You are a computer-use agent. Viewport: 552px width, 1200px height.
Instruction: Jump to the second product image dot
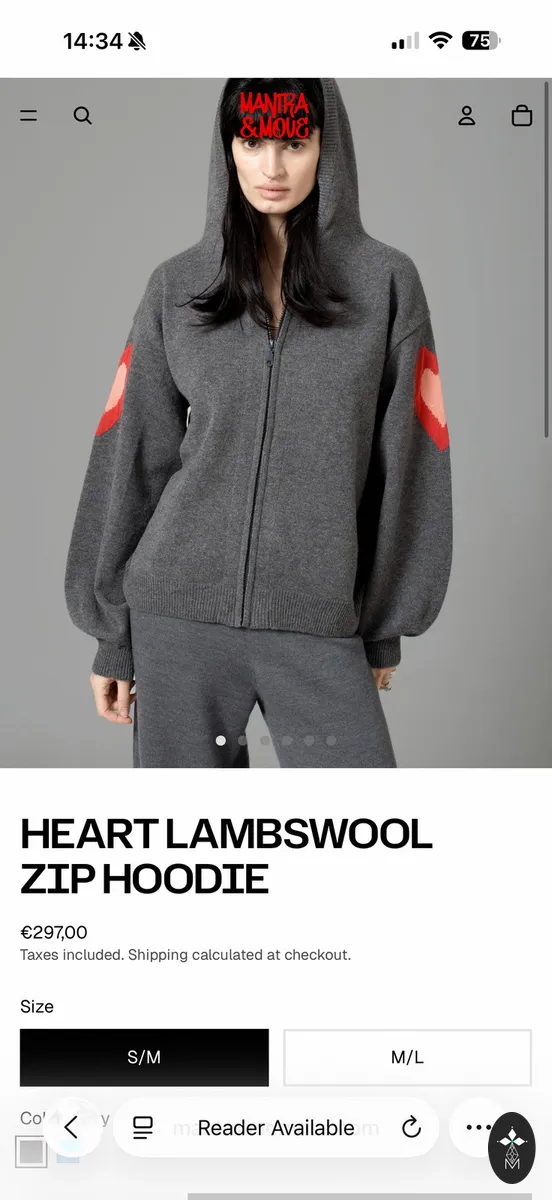click(242, 741)
